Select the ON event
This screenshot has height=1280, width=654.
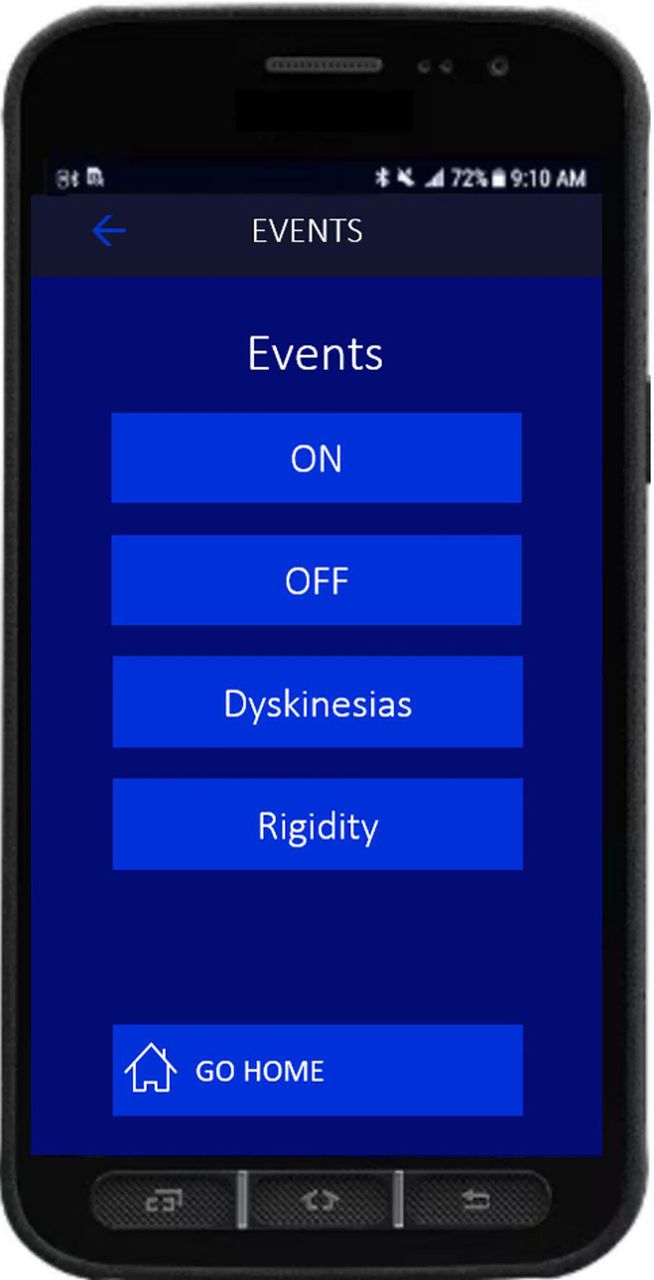[x=316, y=458]
